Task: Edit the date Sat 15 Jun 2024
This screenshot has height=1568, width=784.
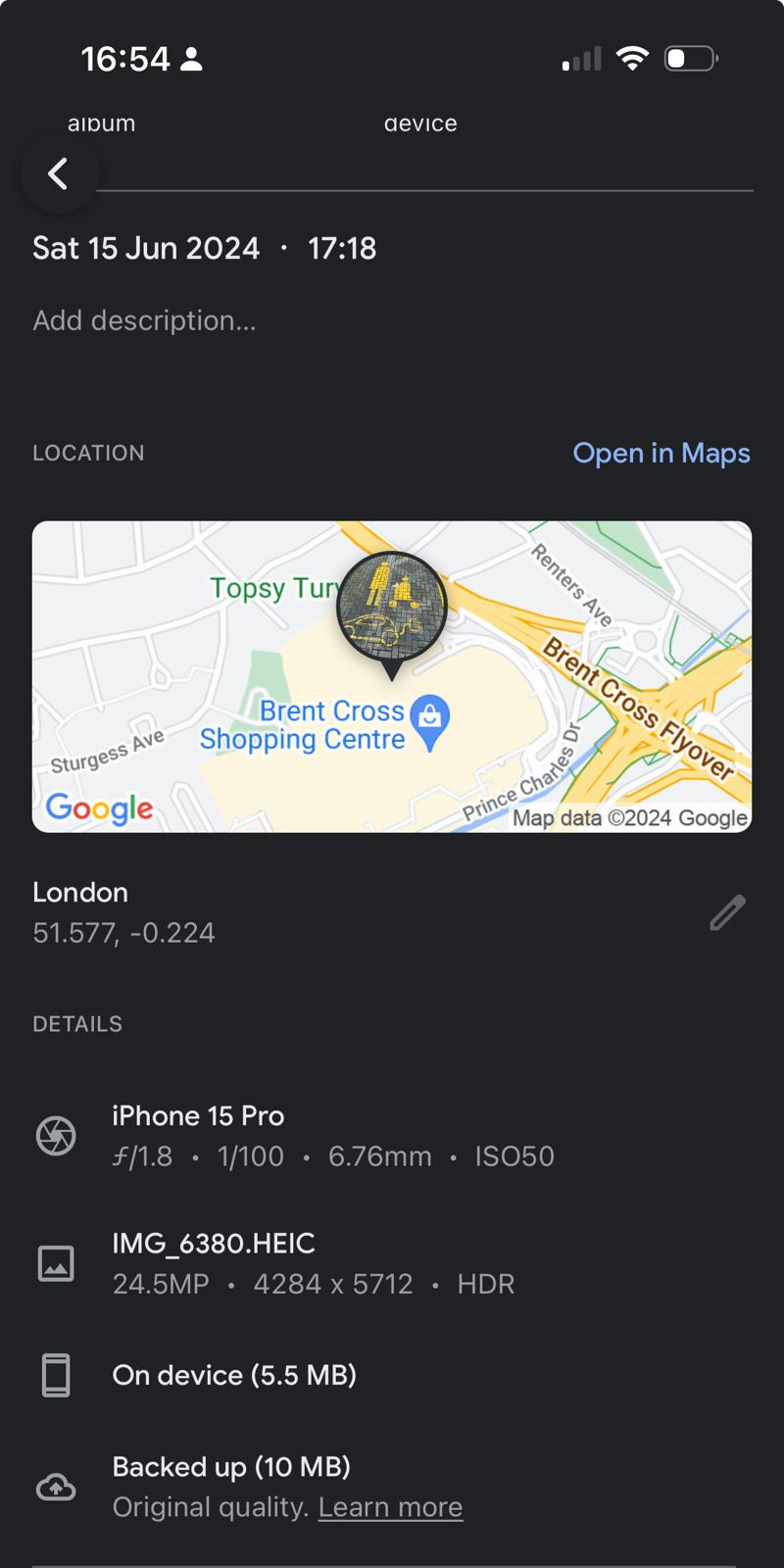Action: click(x=146, y=248)
